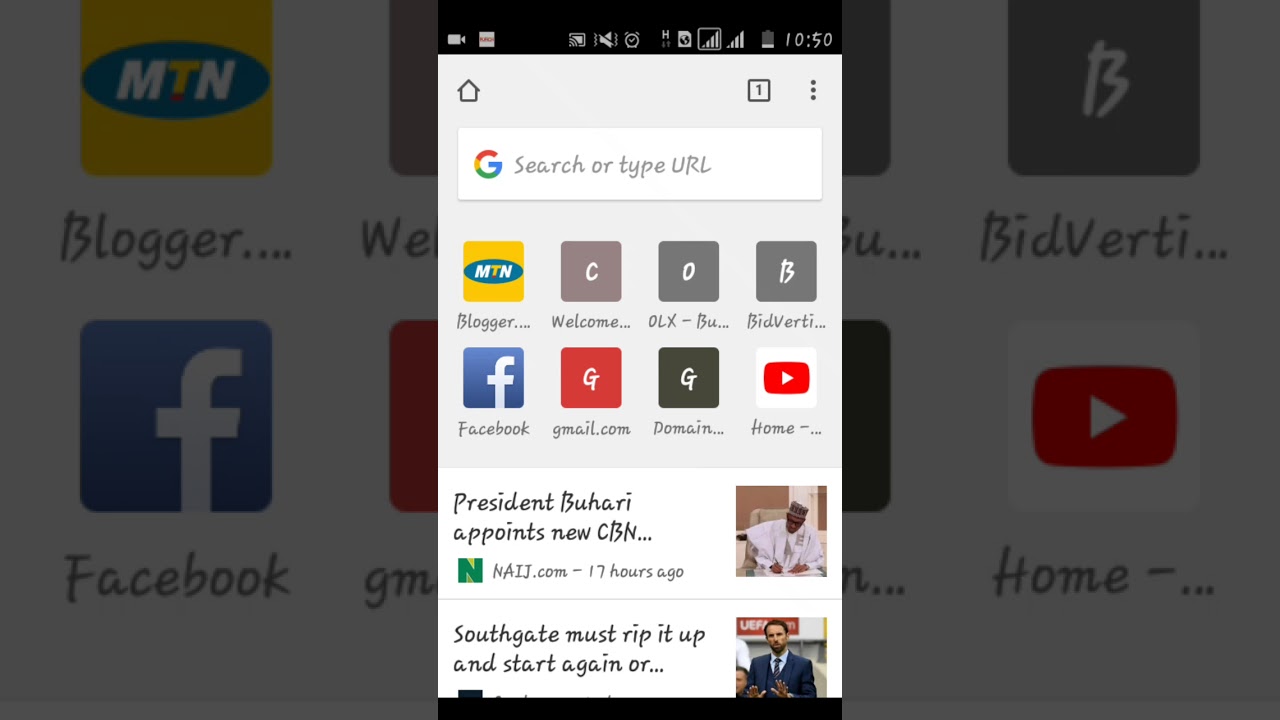Open the tab switcher showing 1 tab

pyautogui.click(x=759, y=91)
